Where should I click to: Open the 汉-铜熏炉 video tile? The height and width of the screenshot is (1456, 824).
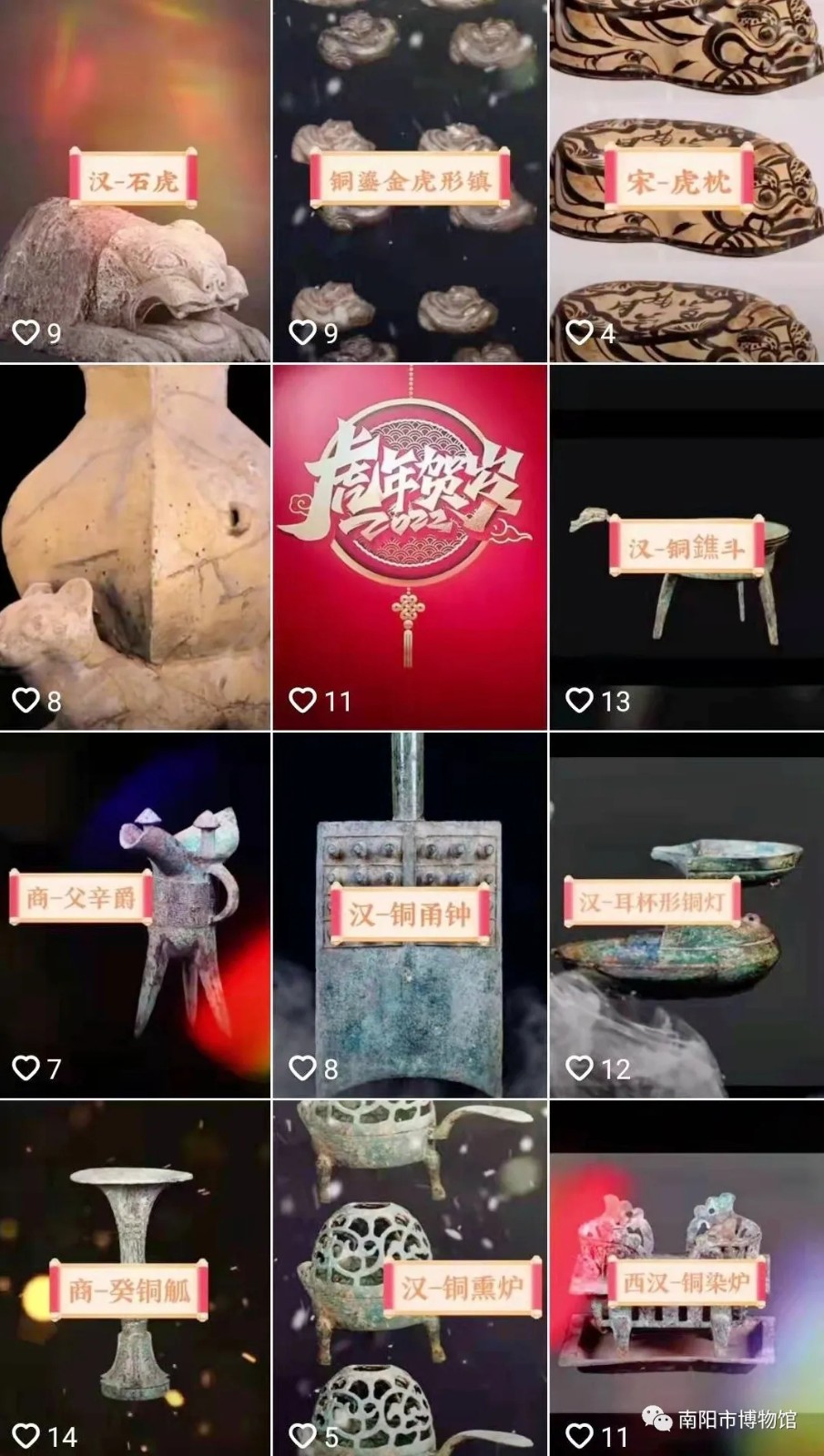[x=410, y=1279]
